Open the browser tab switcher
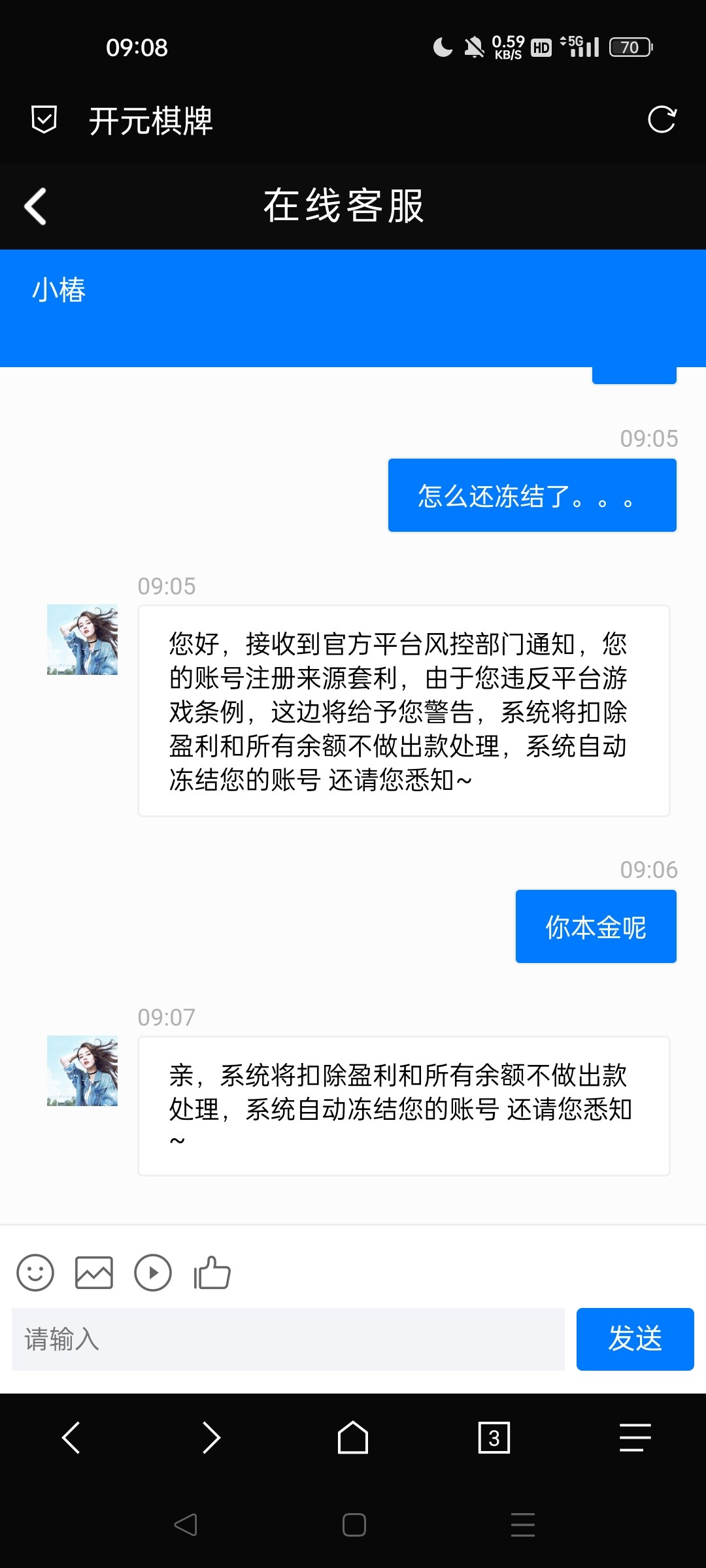The image size is (706, 1568). (494, 1437)
